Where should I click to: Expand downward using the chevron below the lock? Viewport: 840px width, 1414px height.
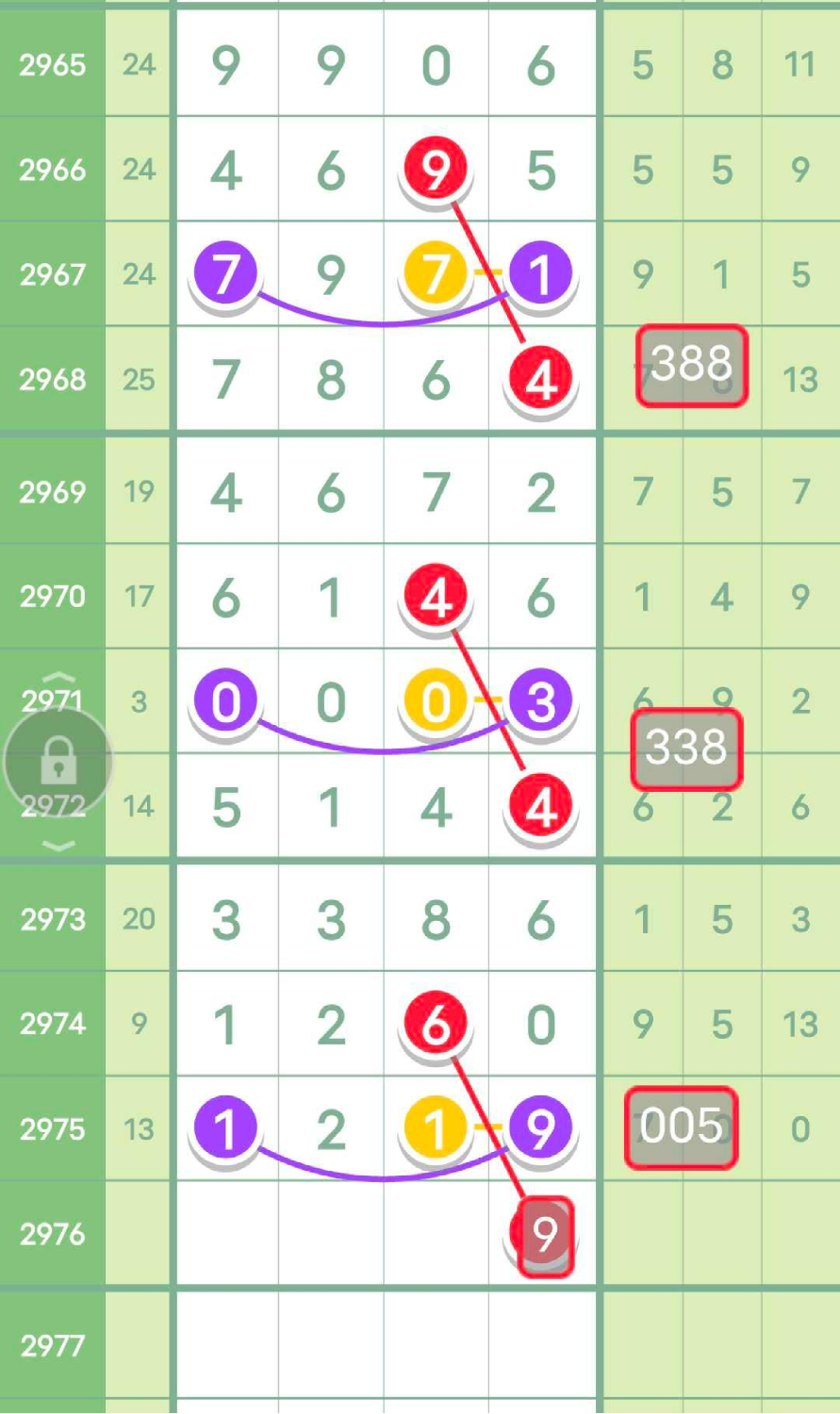(58, 846)
